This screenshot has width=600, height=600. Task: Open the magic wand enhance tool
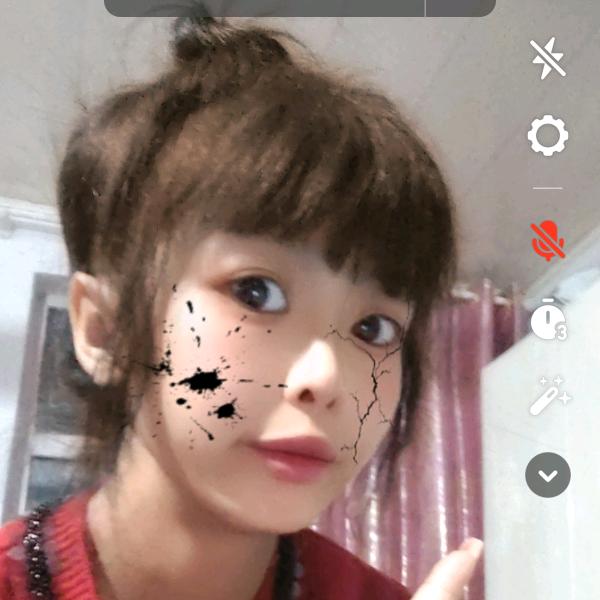548,398
